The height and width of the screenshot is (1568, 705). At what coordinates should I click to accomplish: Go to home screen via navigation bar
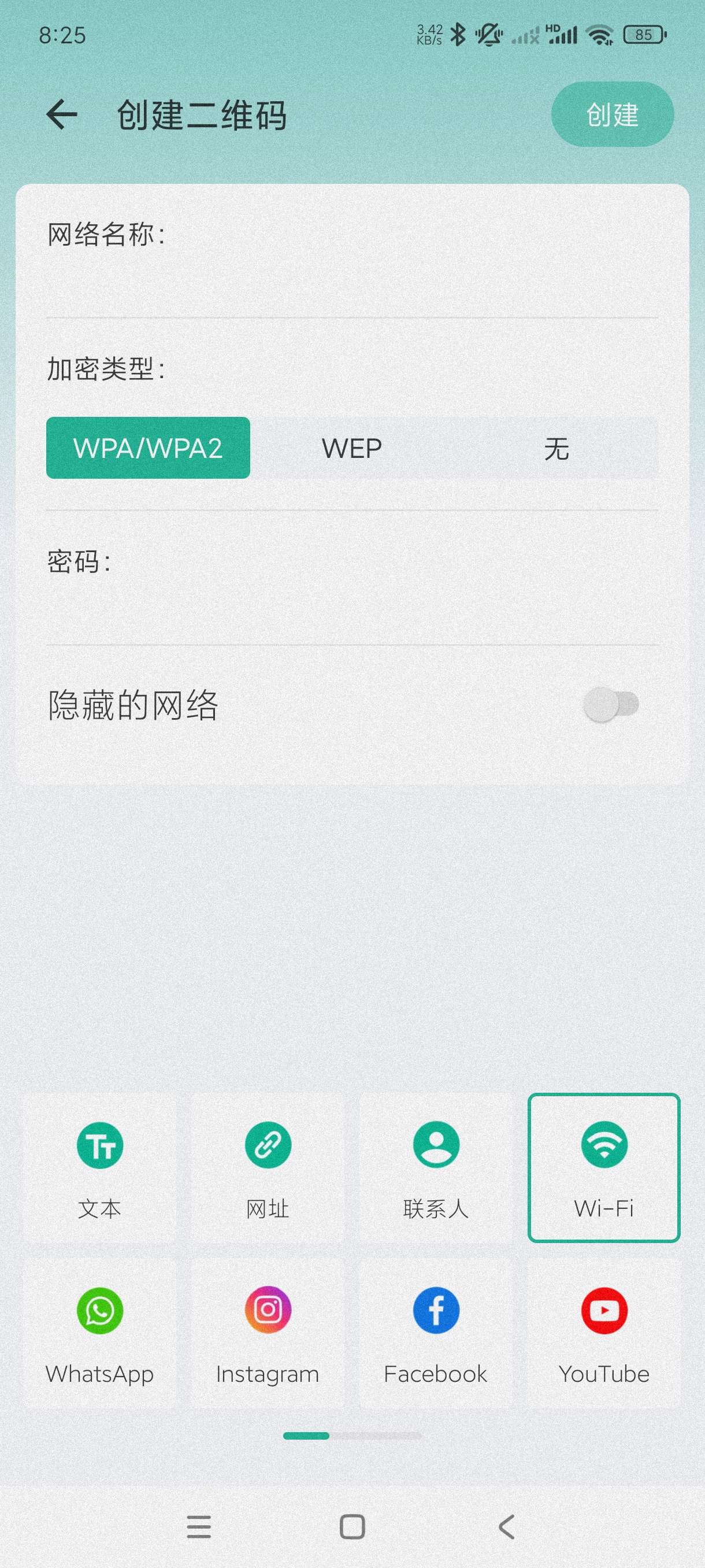(x=352, y=1526)
